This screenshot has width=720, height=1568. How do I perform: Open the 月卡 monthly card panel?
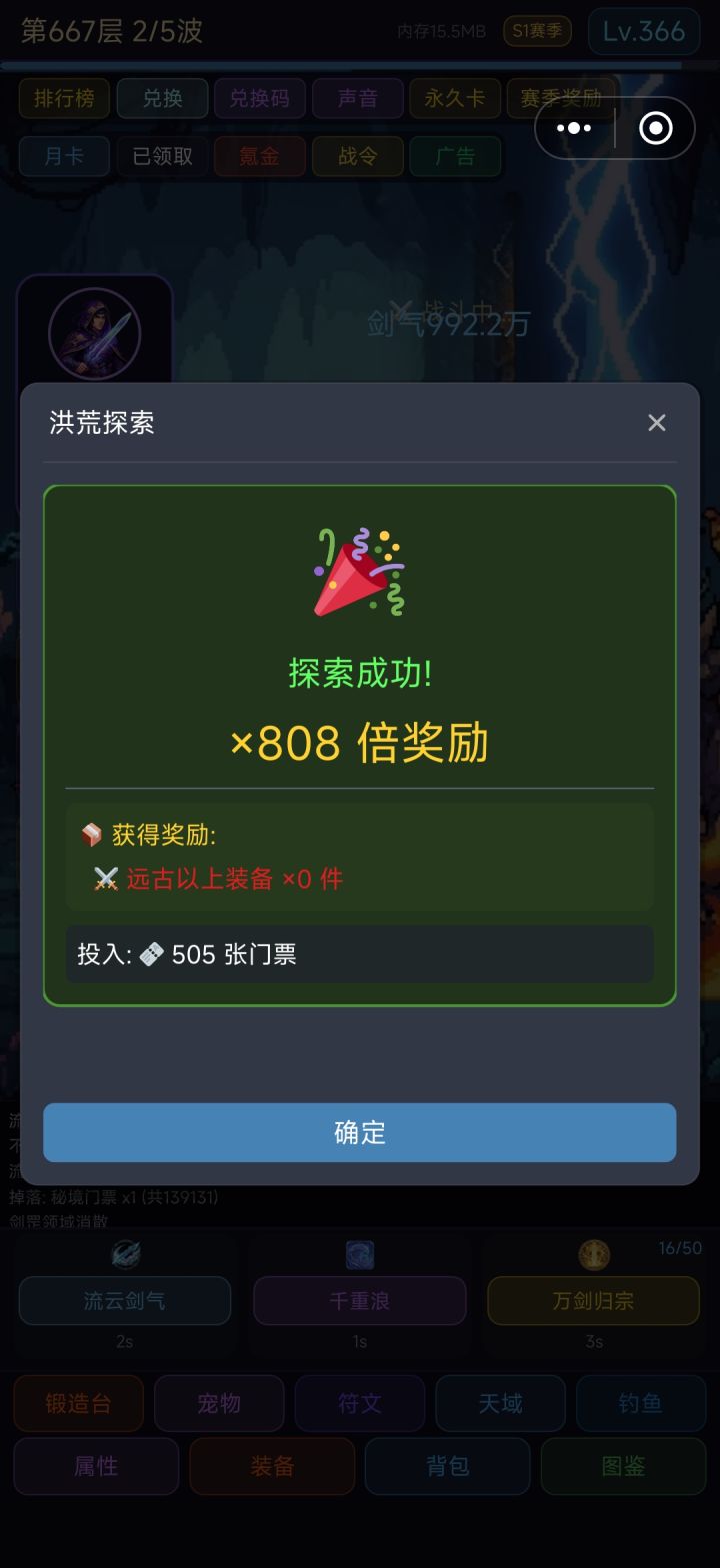pyautogui.click(x=63, y=156)
